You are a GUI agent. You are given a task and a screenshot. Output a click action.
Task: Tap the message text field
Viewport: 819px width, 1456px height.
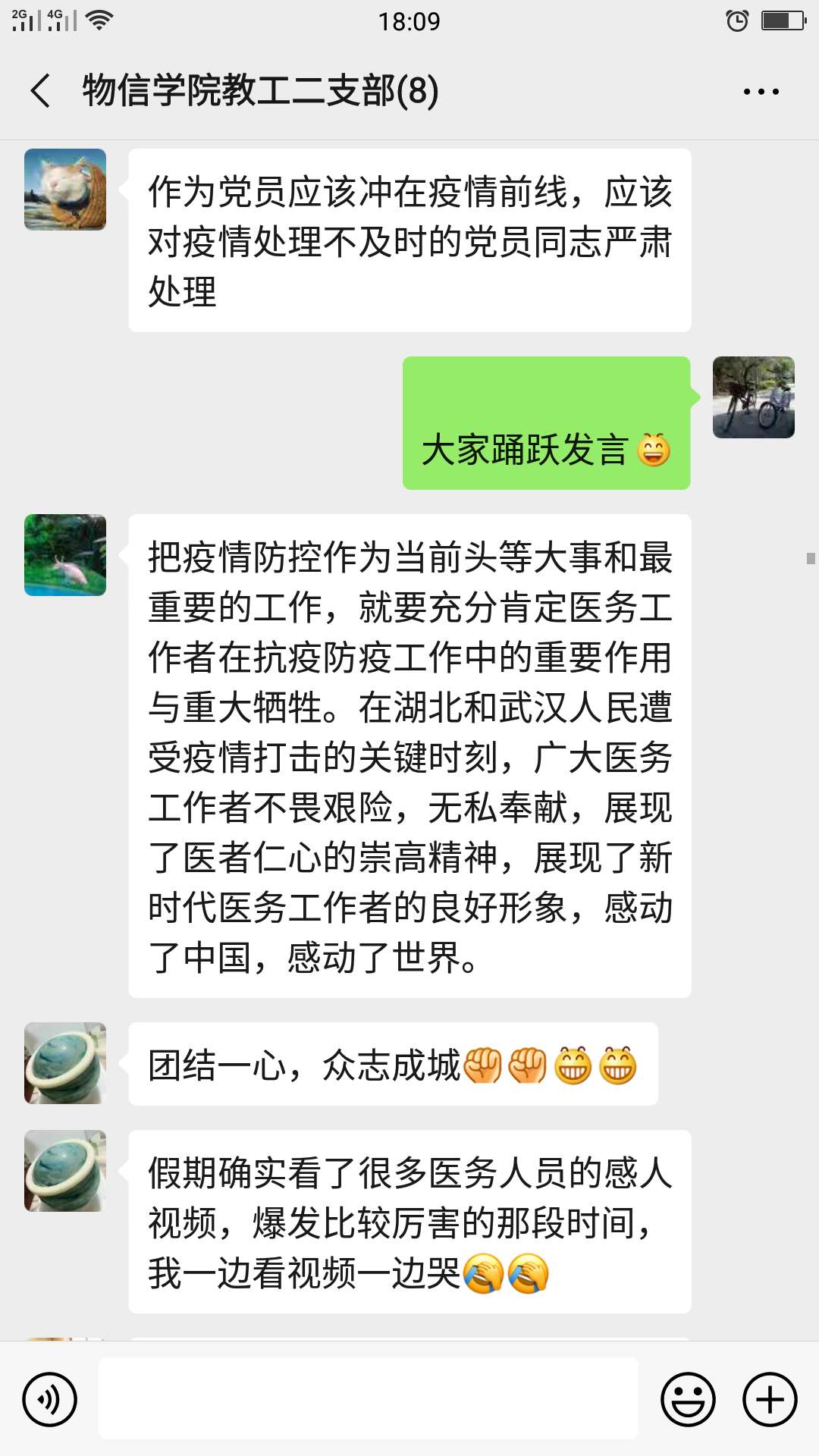click(x=368, y=1398)
